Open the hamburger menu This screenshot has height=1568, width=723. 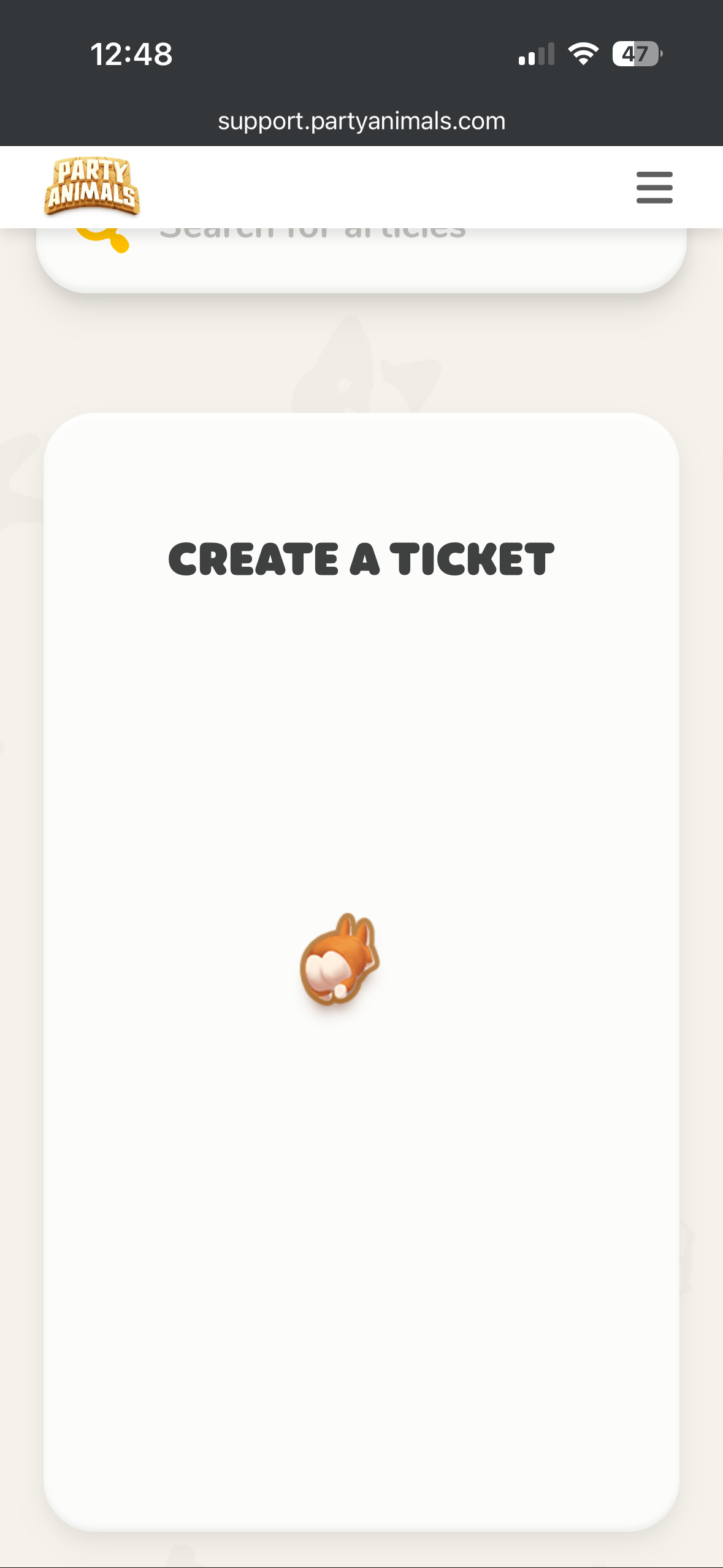point(654,188)
